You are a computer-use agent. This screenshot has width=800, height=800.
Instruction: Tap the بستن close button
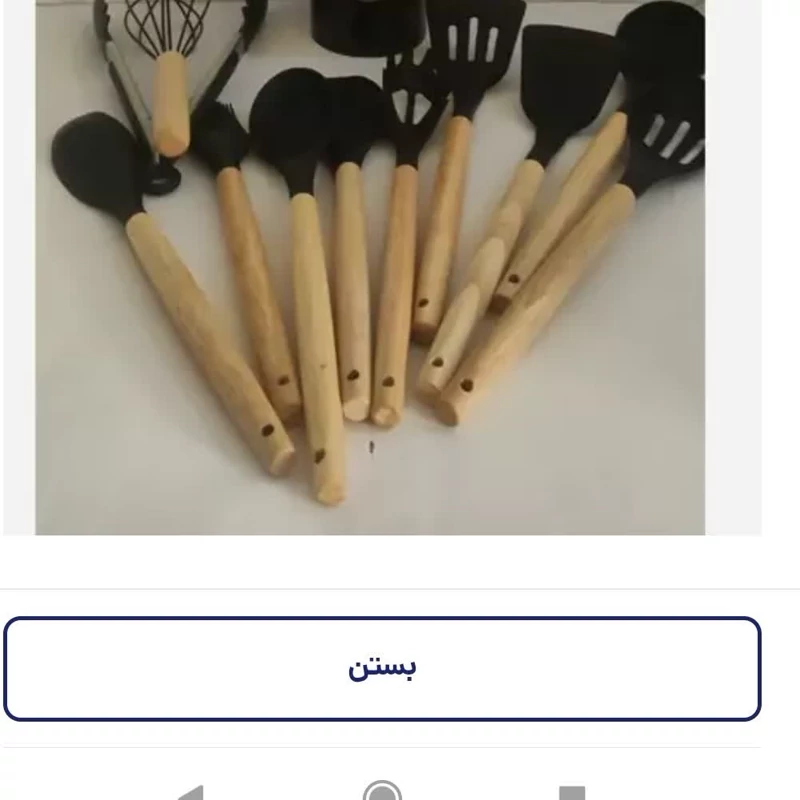click(382, 668)
